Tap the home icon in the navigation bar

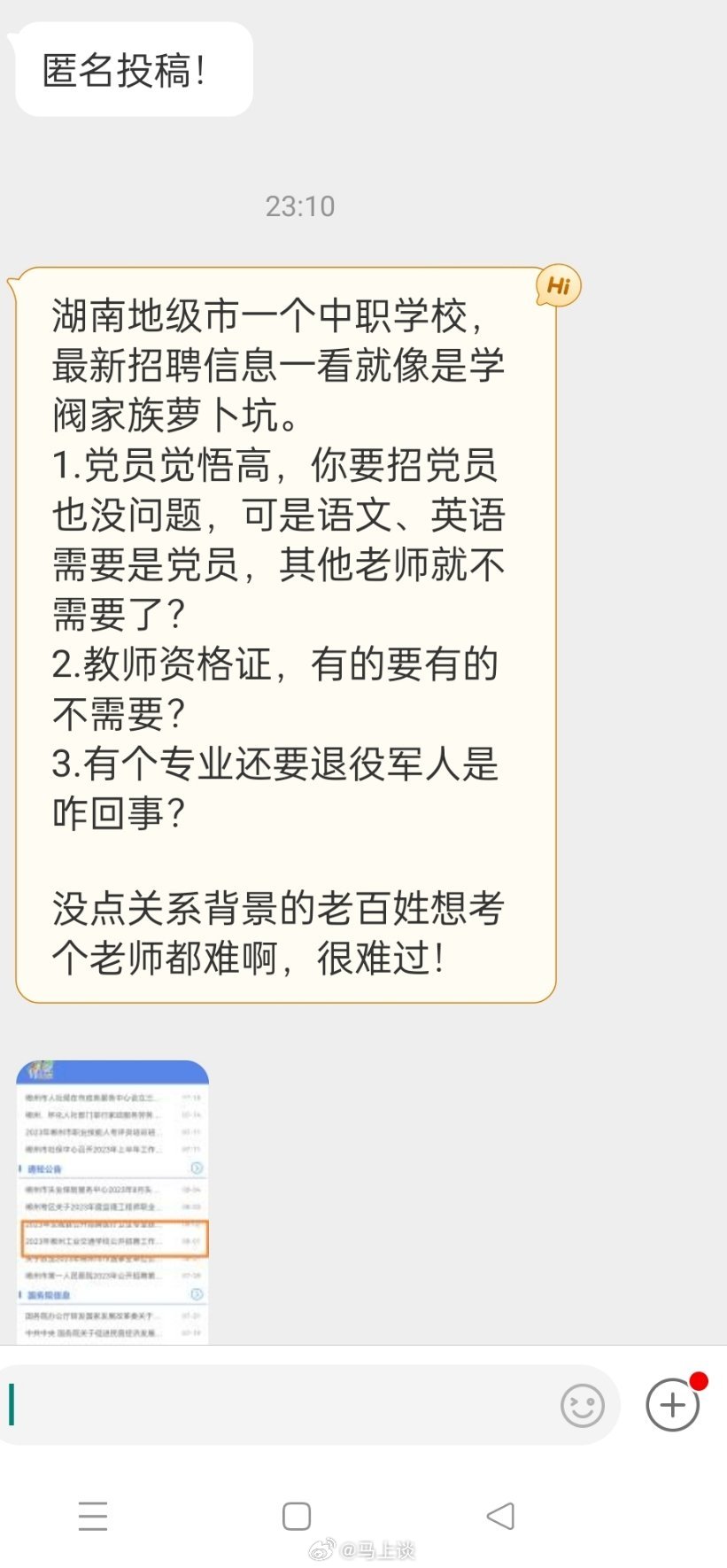[296, 1517]
